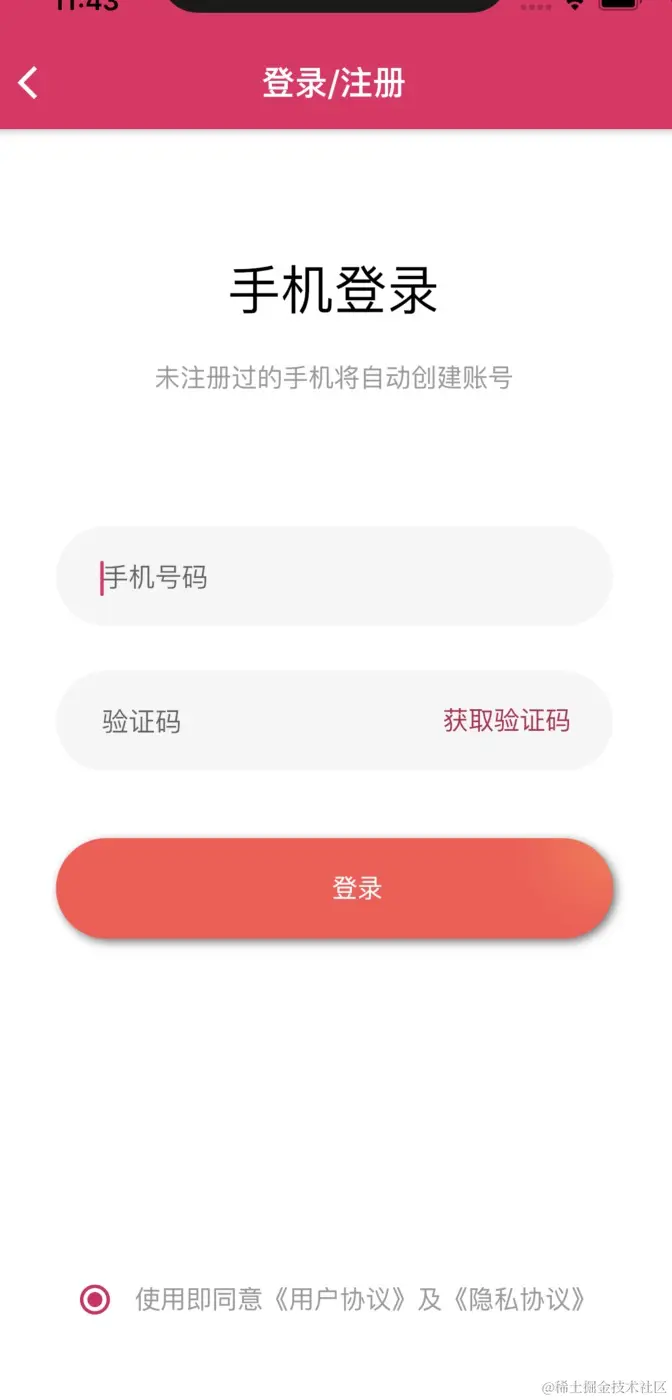Focus the 手机号码 phone number field
672x1400 pixels.
click(334, 577)
